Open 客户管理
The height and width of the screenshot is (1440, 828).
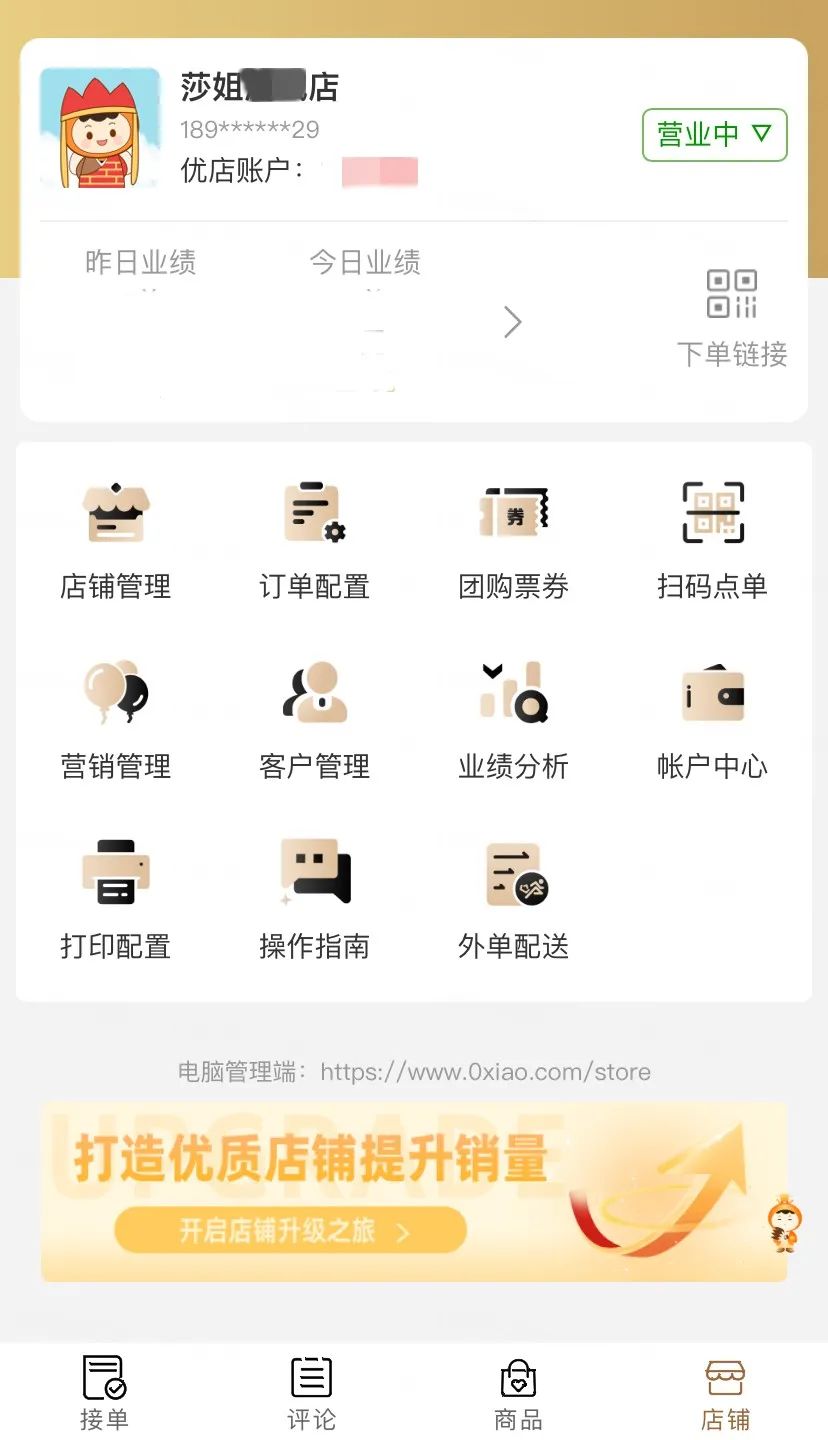pyautogui.click(x=314, y=721)
